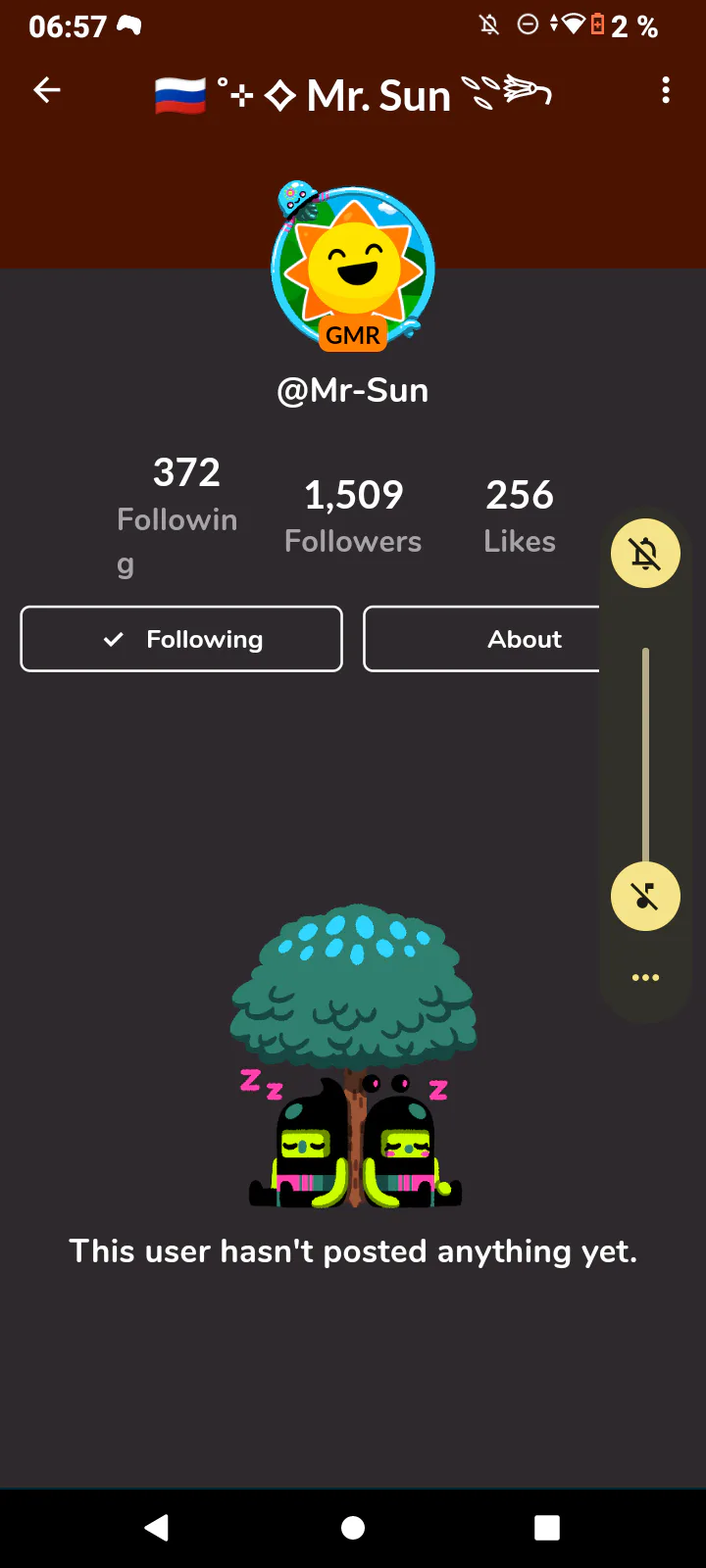View Mr. Sun's profile picture

pos(353,267)
